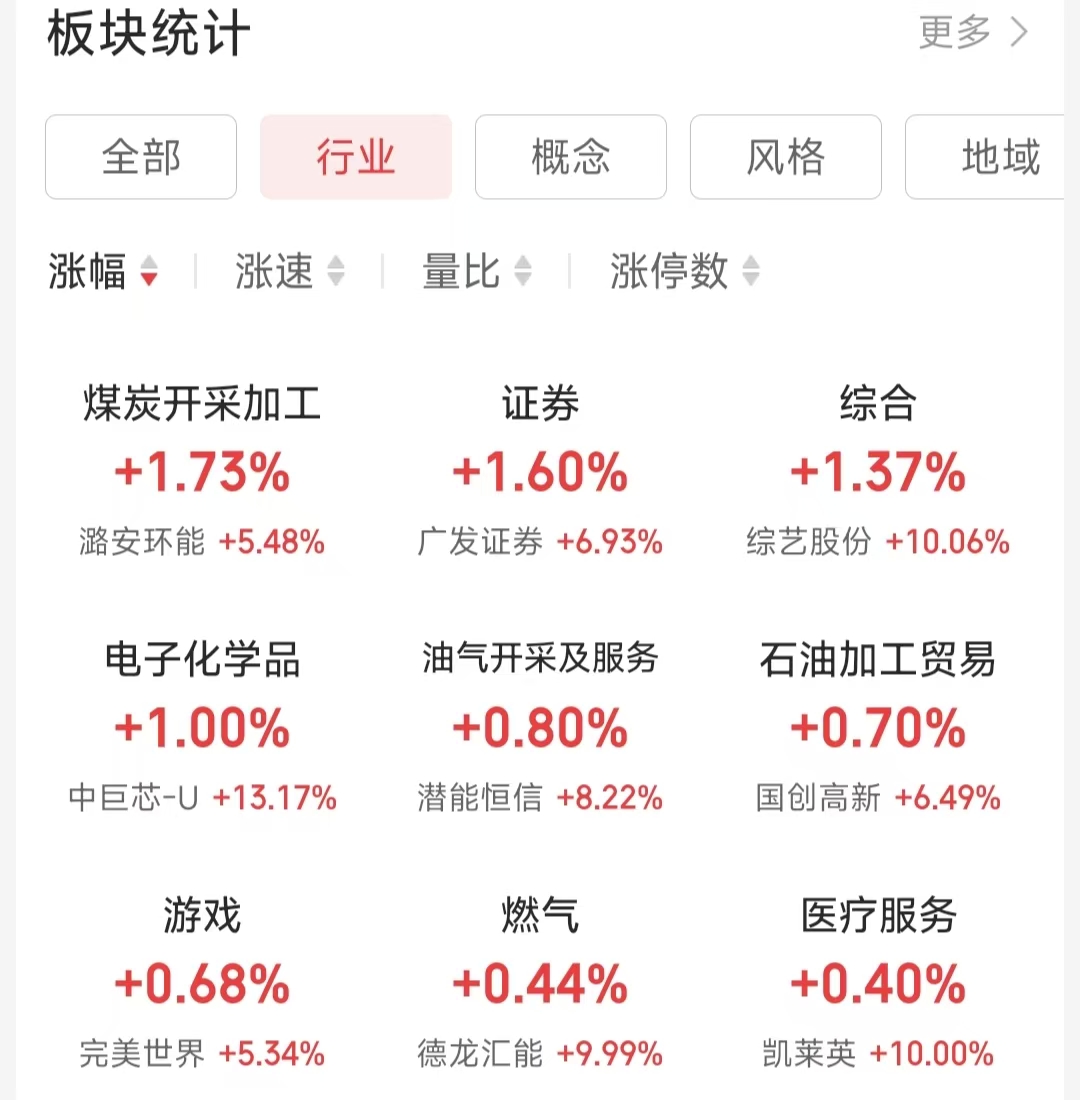Select the 行业 tab
The height and width of the screenshot is (1100, 1080).
coord(356,157)
